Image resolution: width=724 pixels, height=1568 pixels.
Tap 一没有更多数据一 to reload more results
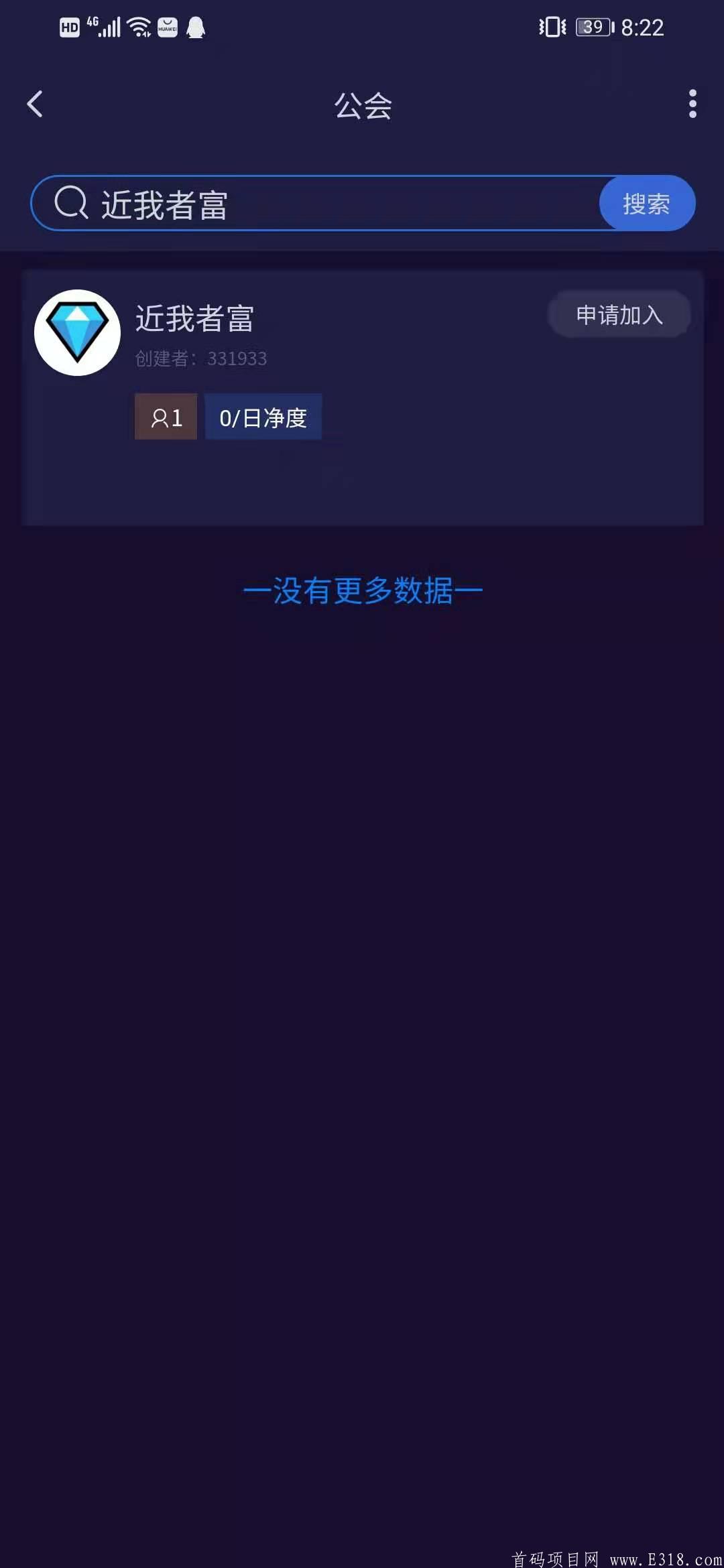(362, 591)
